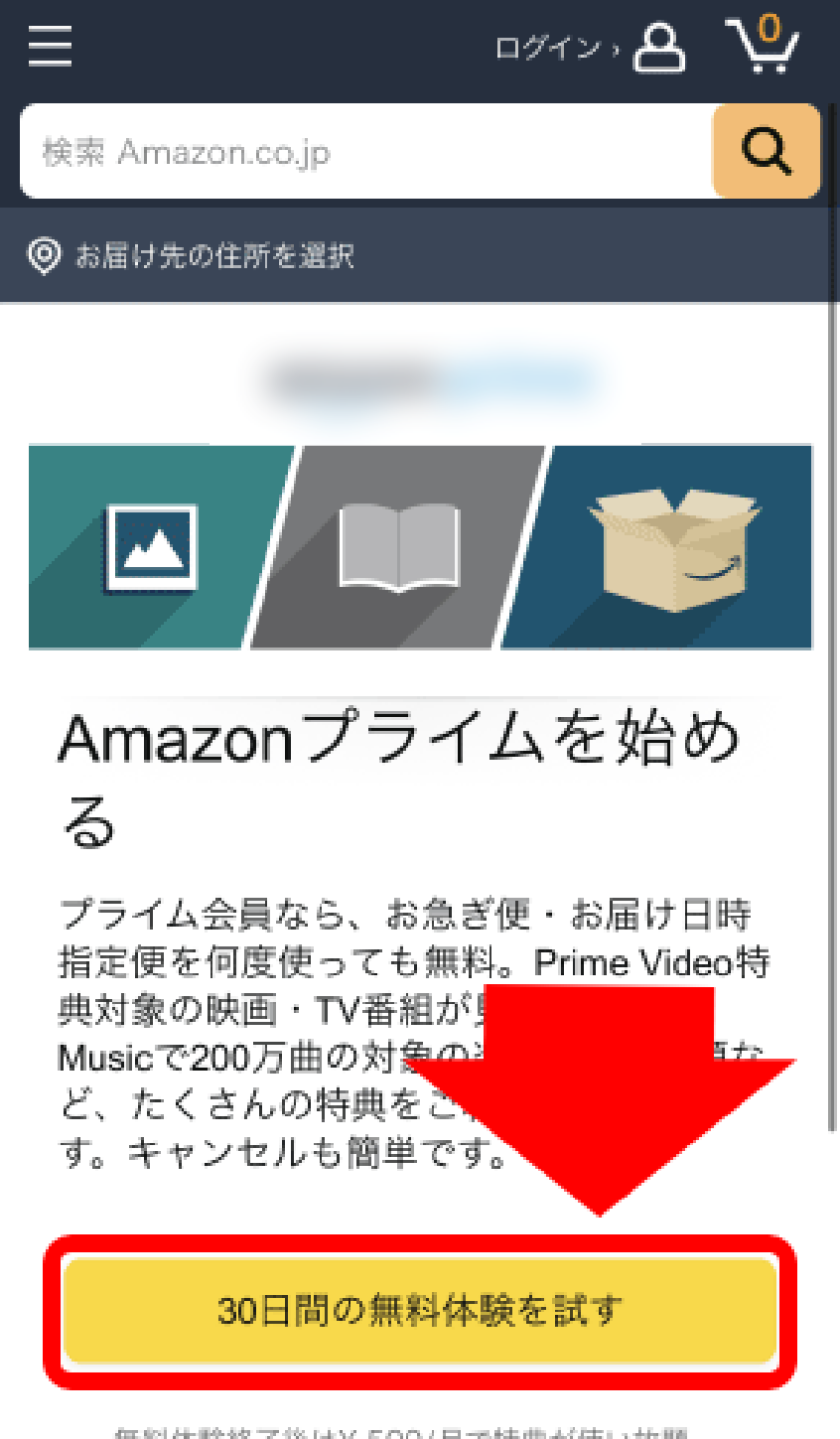The height and width of the screenshot is (1439, 840).
Task: Tap the ログイン account link
Action: tap(590, 48)
